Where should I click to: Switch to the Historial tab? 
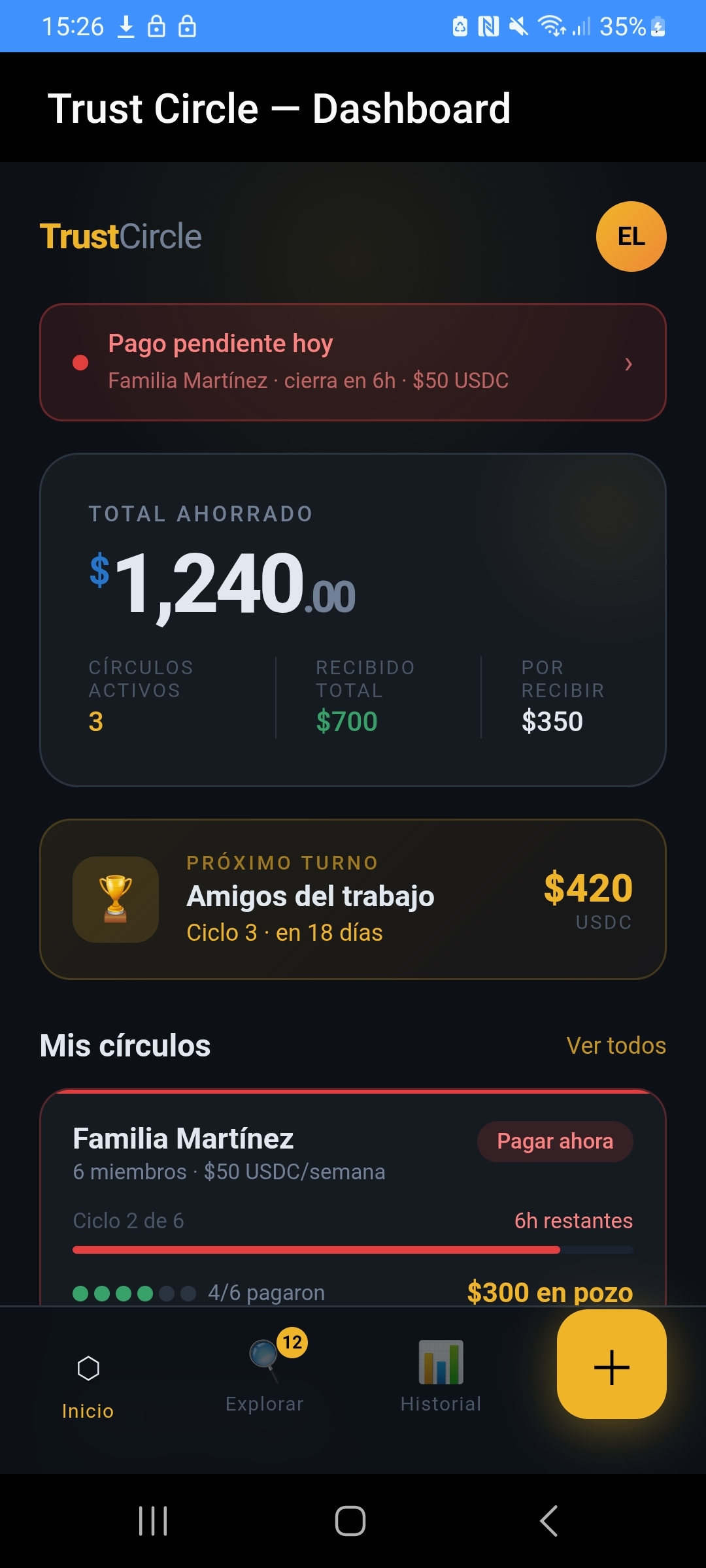(x=441, y=1372)
